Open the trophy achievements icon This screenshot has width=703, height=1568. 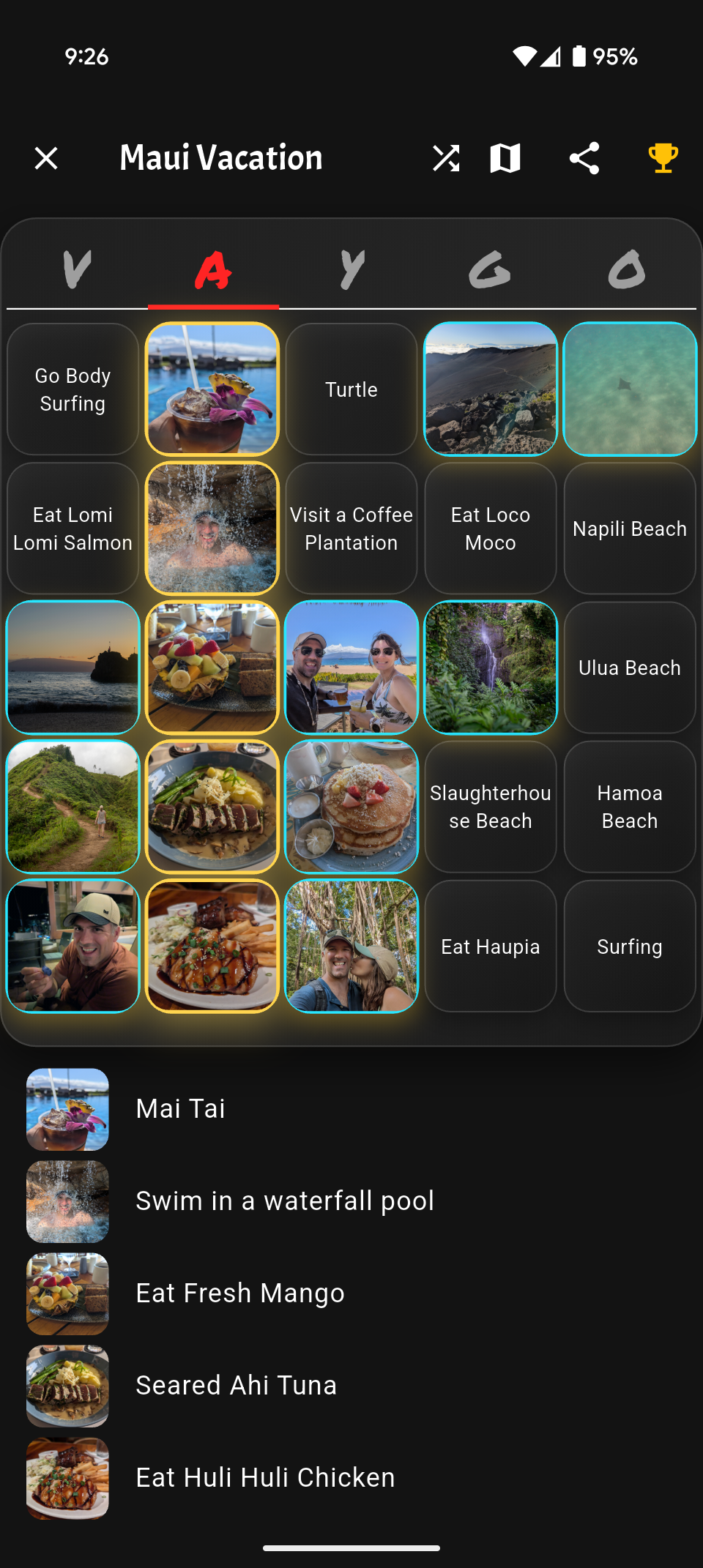click(x=661, y=158)
